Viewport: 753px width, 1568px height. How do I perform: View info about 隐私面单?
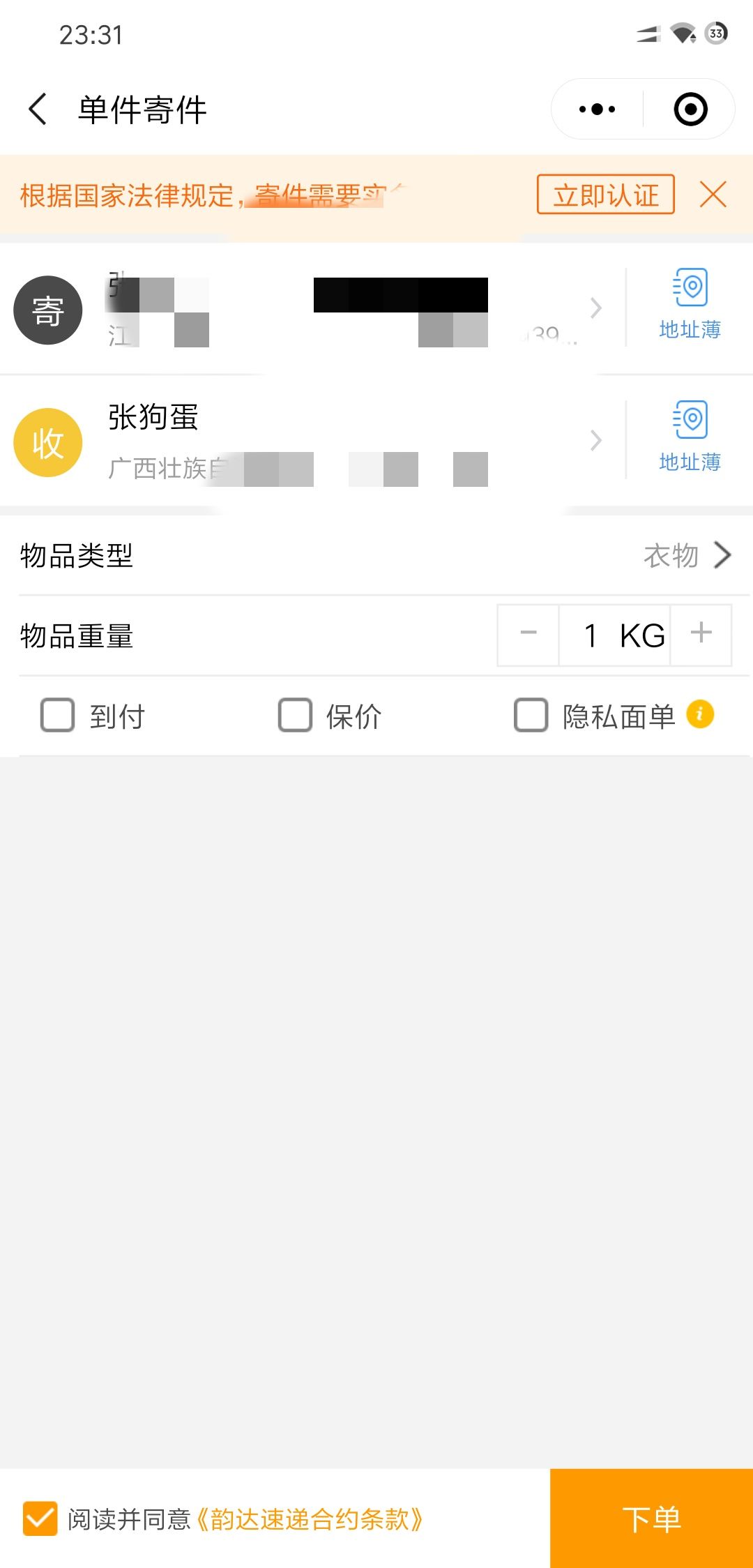700,714
